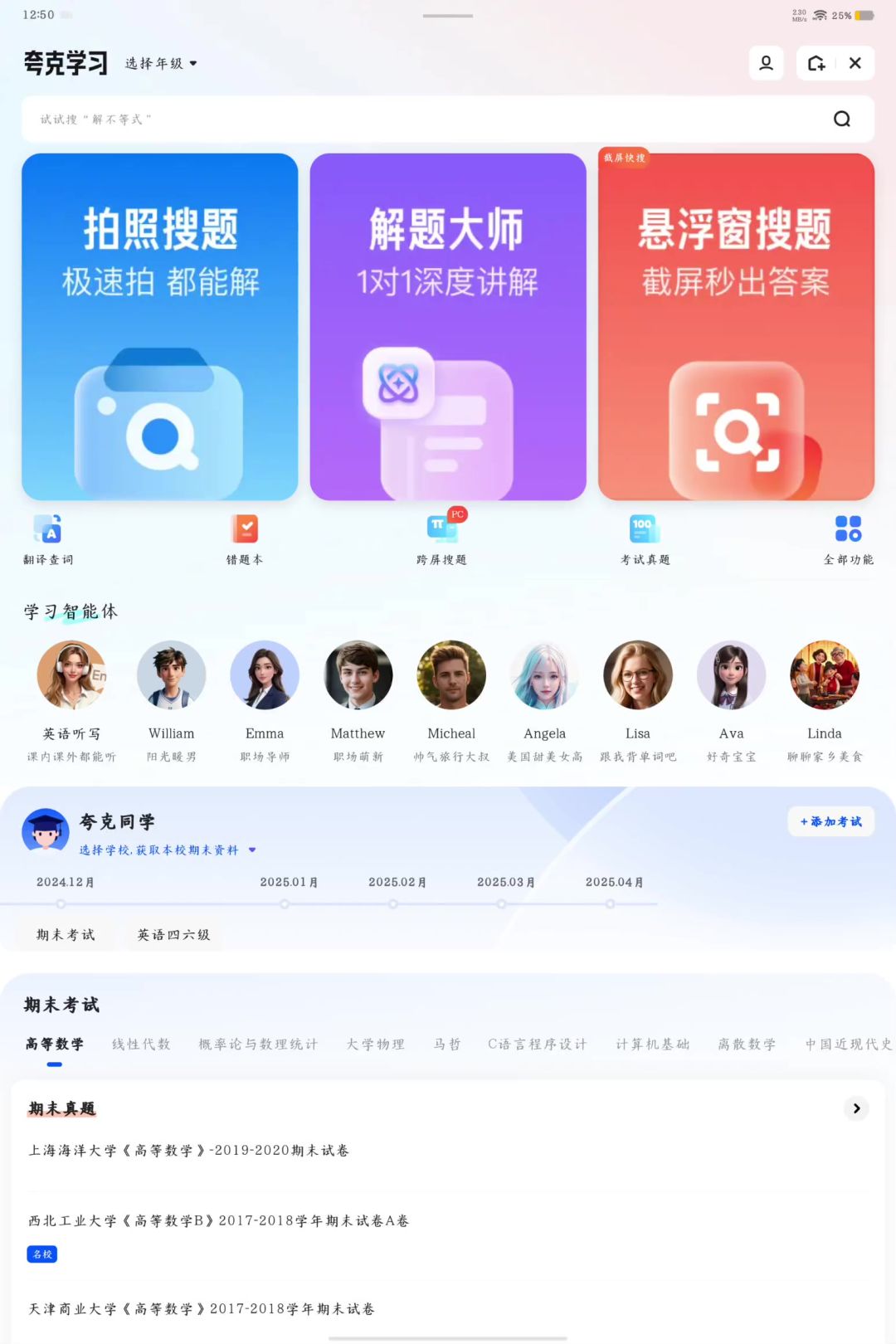Tap the add-to-home-screen icon
Screen dimensions: 896x1344
[816, 63]
